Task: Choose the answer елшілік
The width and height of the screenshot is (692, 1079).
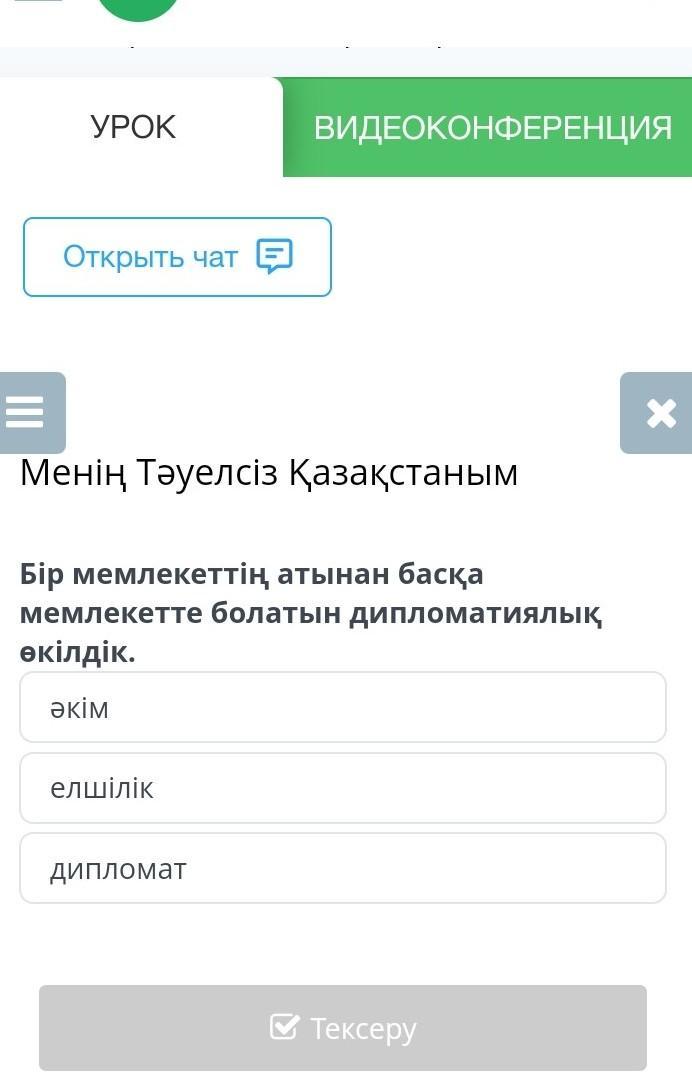Action: (x=342, y=788)
